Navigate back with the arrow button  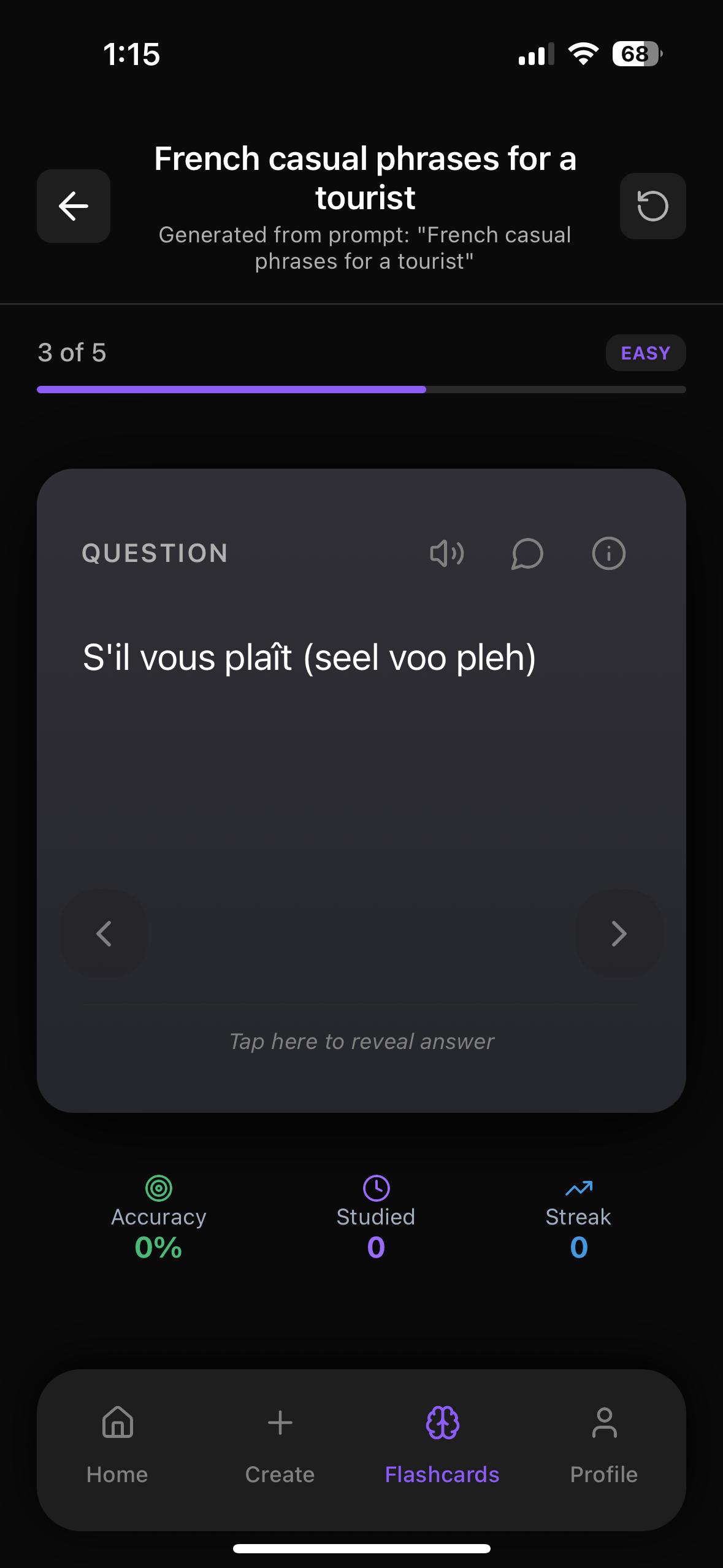coord(73,206)
